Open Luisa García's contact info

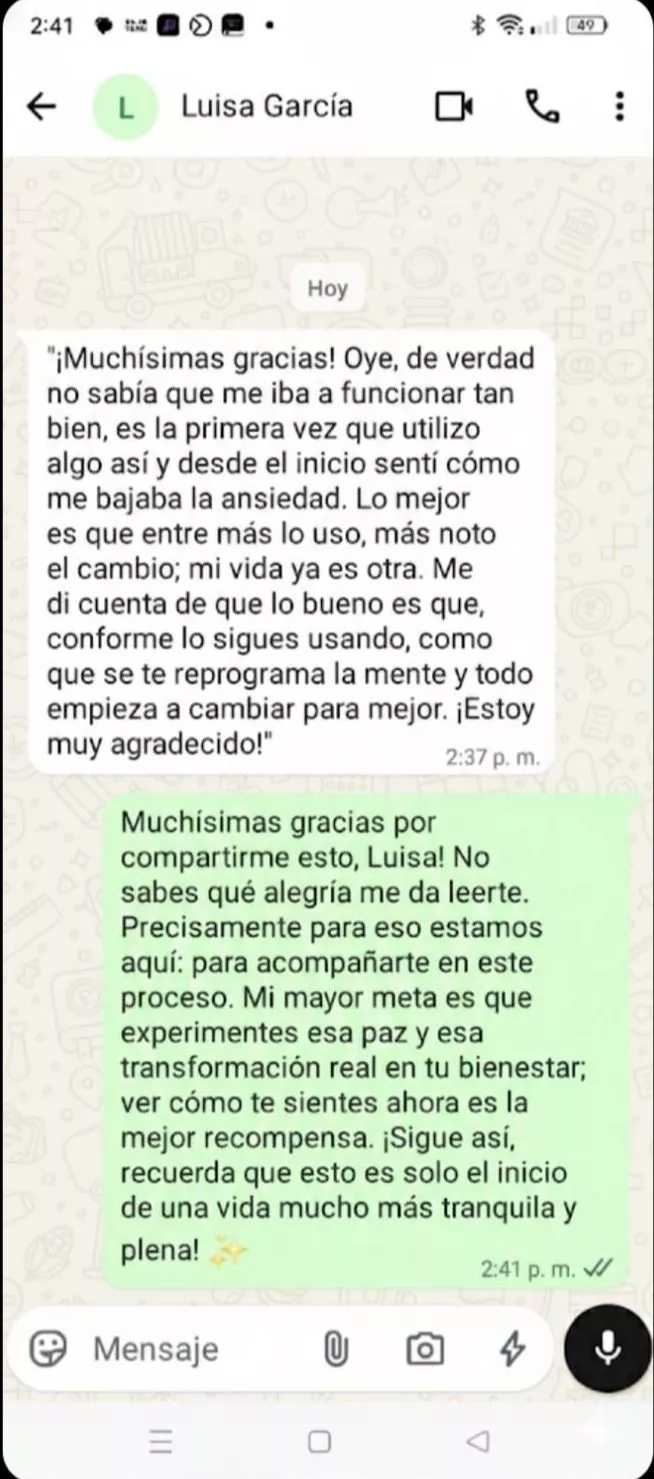[266, 106]
